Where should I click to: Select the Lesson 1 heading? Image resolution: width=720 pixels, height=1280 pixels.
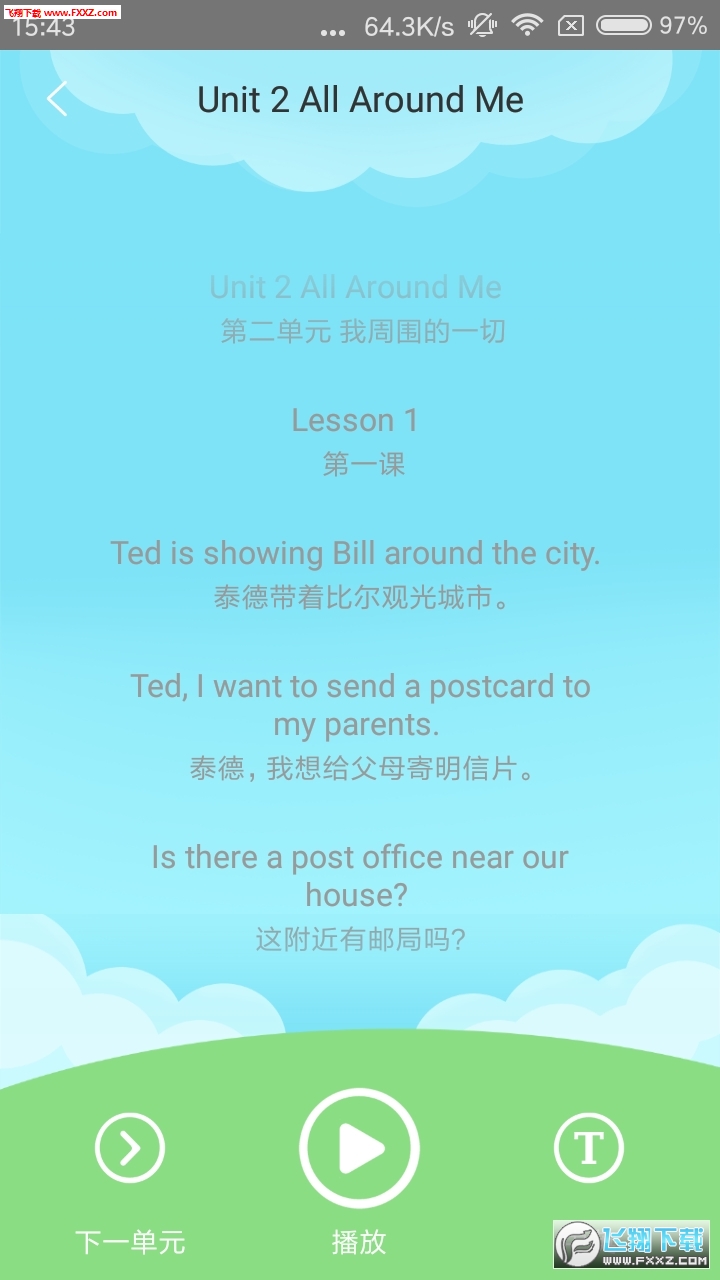(x=356, y=420)
